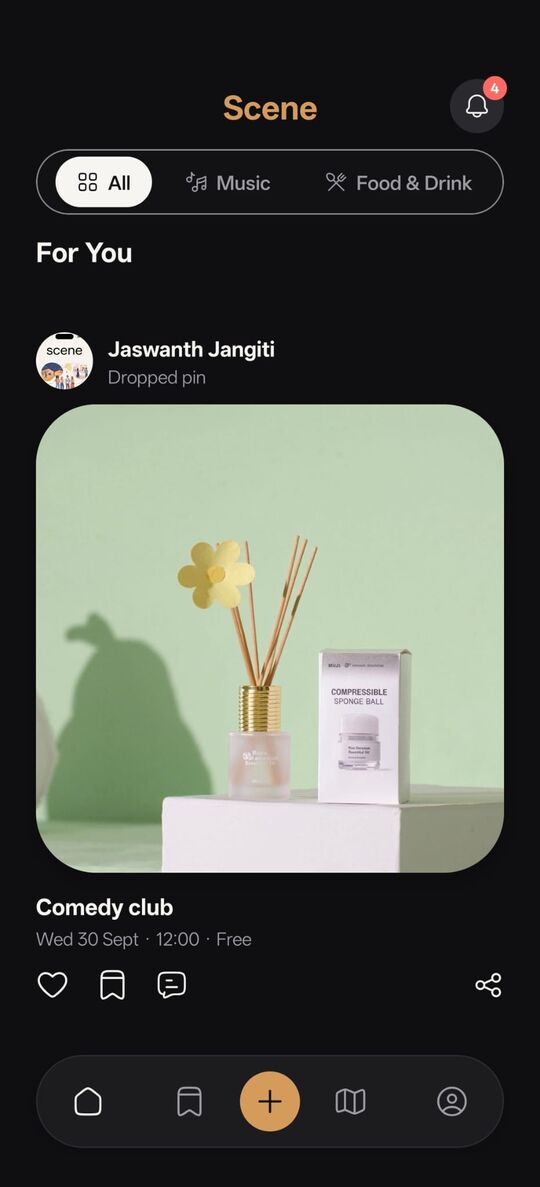This screenshot has width=540, height=1187.
Task: Open the notifications bell
Action: [477, 106]
